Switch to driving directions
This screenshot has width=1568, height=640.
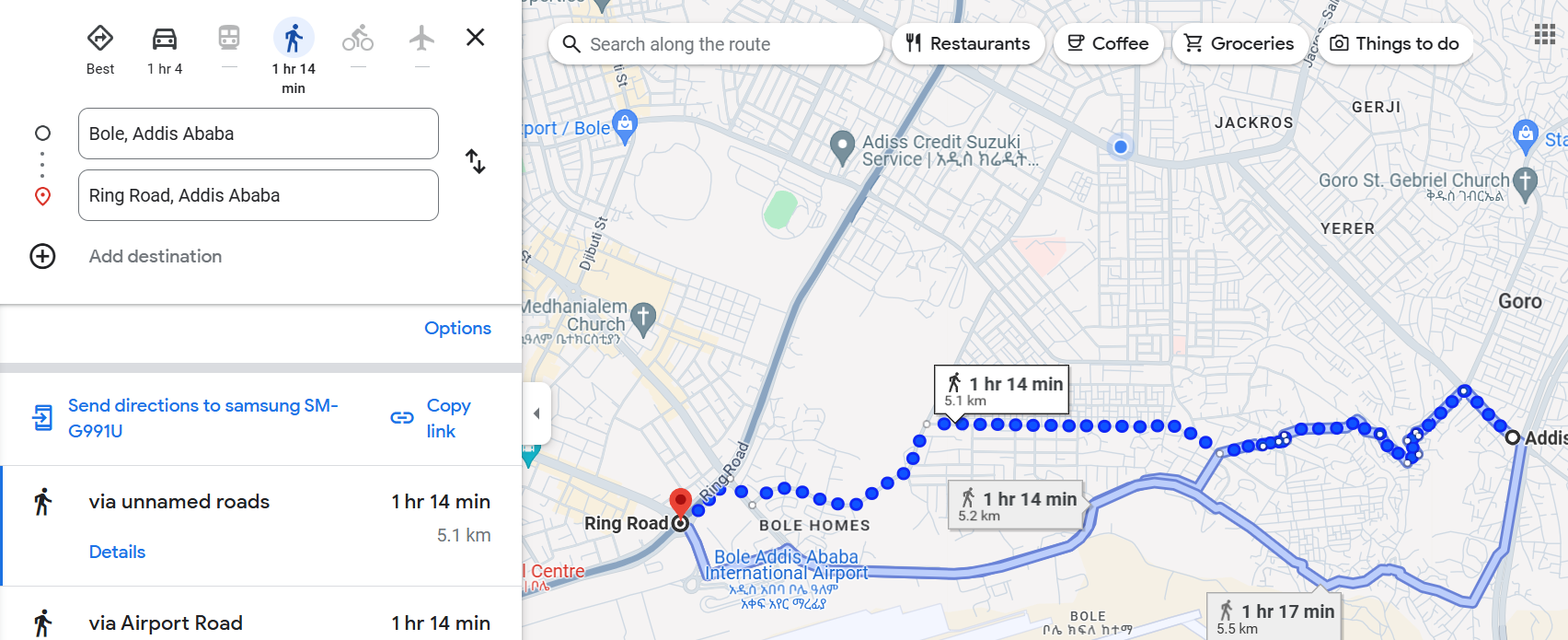coord(165,50)
